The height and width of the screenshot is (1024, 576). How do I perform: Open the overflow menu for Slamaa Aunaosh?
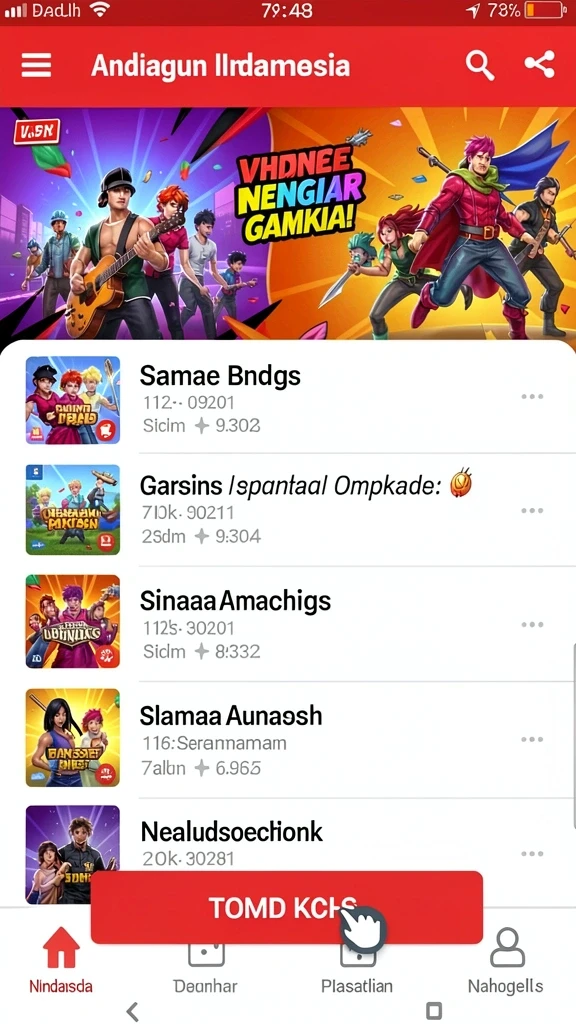click(532, 739)
